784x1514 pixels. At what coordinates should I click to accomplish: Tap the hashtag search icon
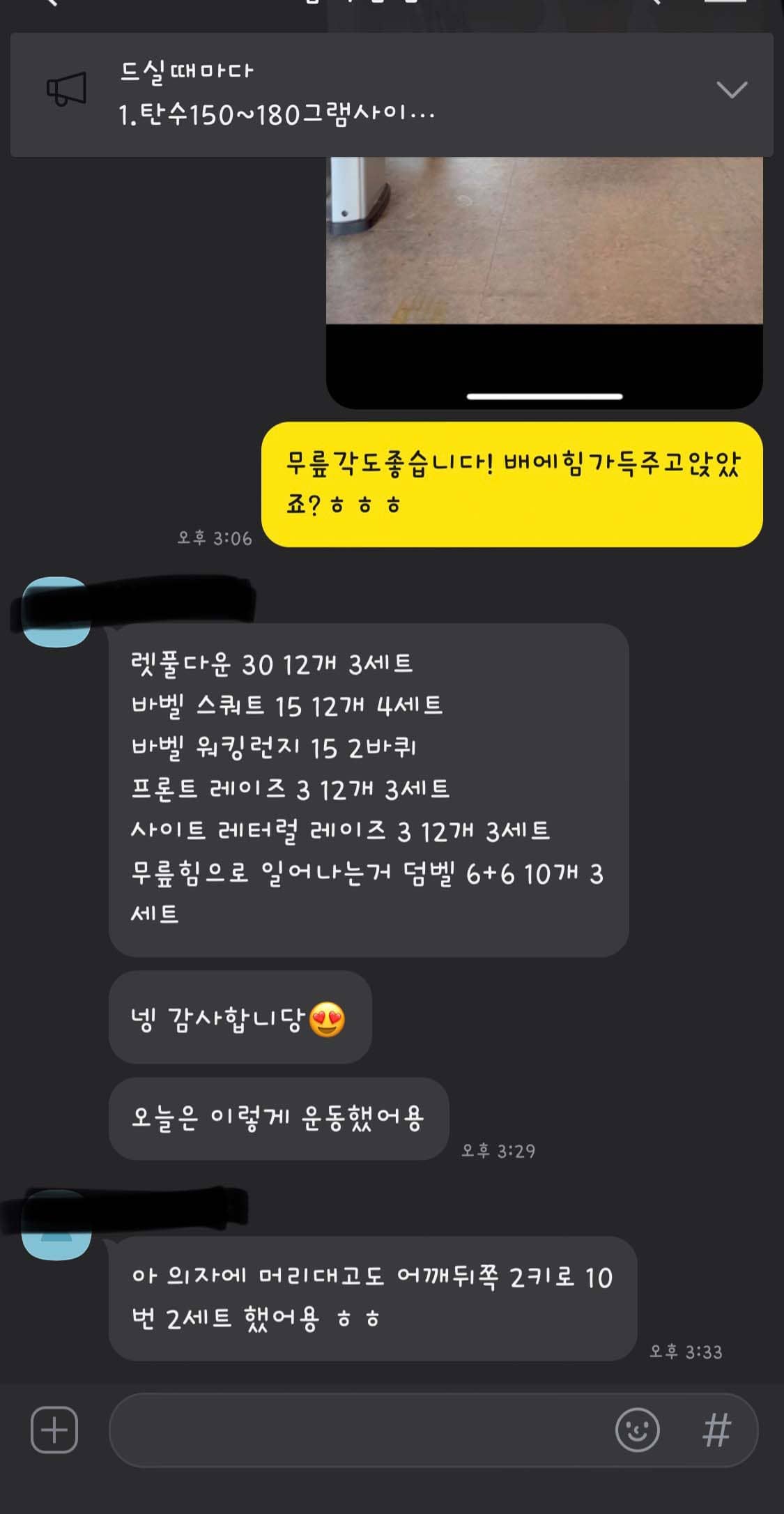pyautogui.click(x=717, y=1430)
